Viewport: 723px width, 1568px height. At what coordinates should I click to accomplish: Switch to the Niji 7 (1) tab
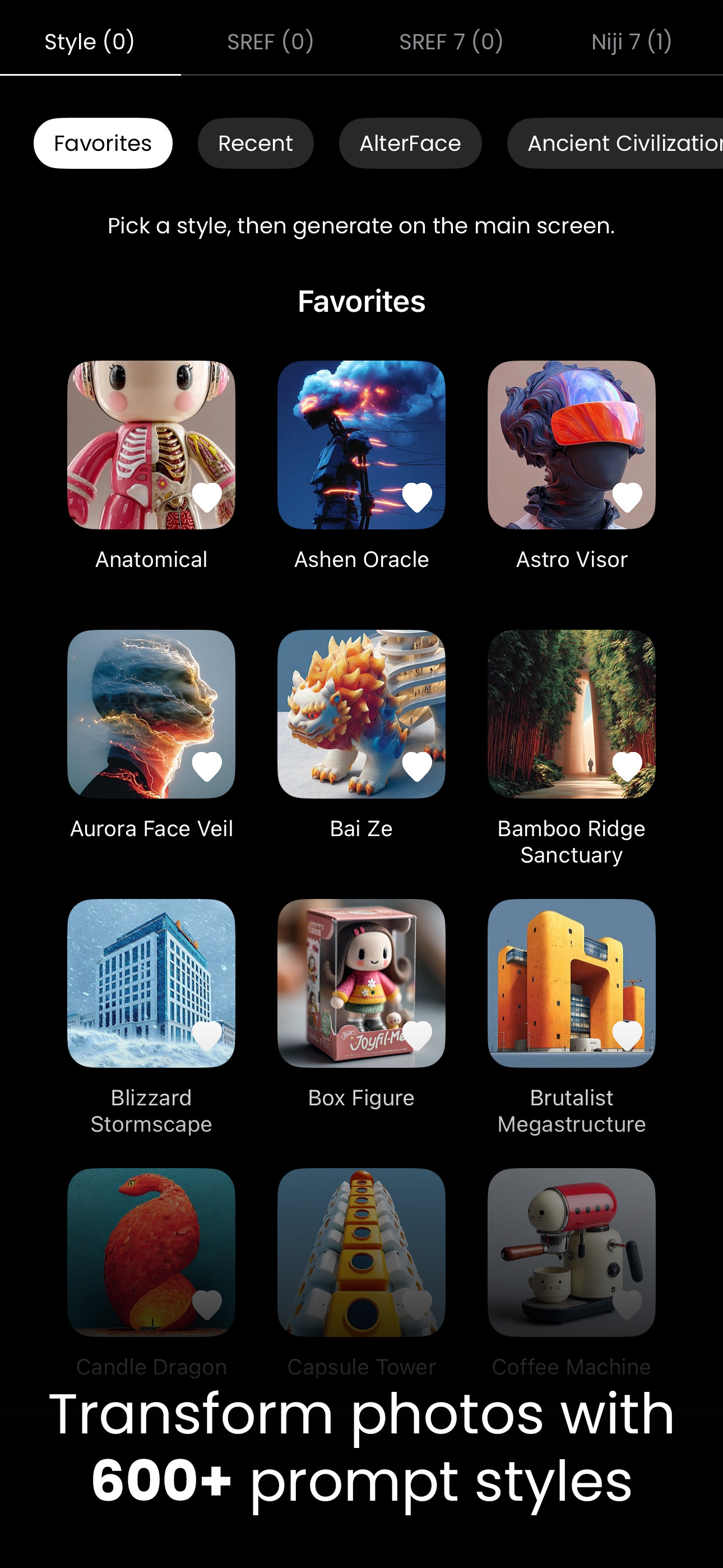coord(631,41)
